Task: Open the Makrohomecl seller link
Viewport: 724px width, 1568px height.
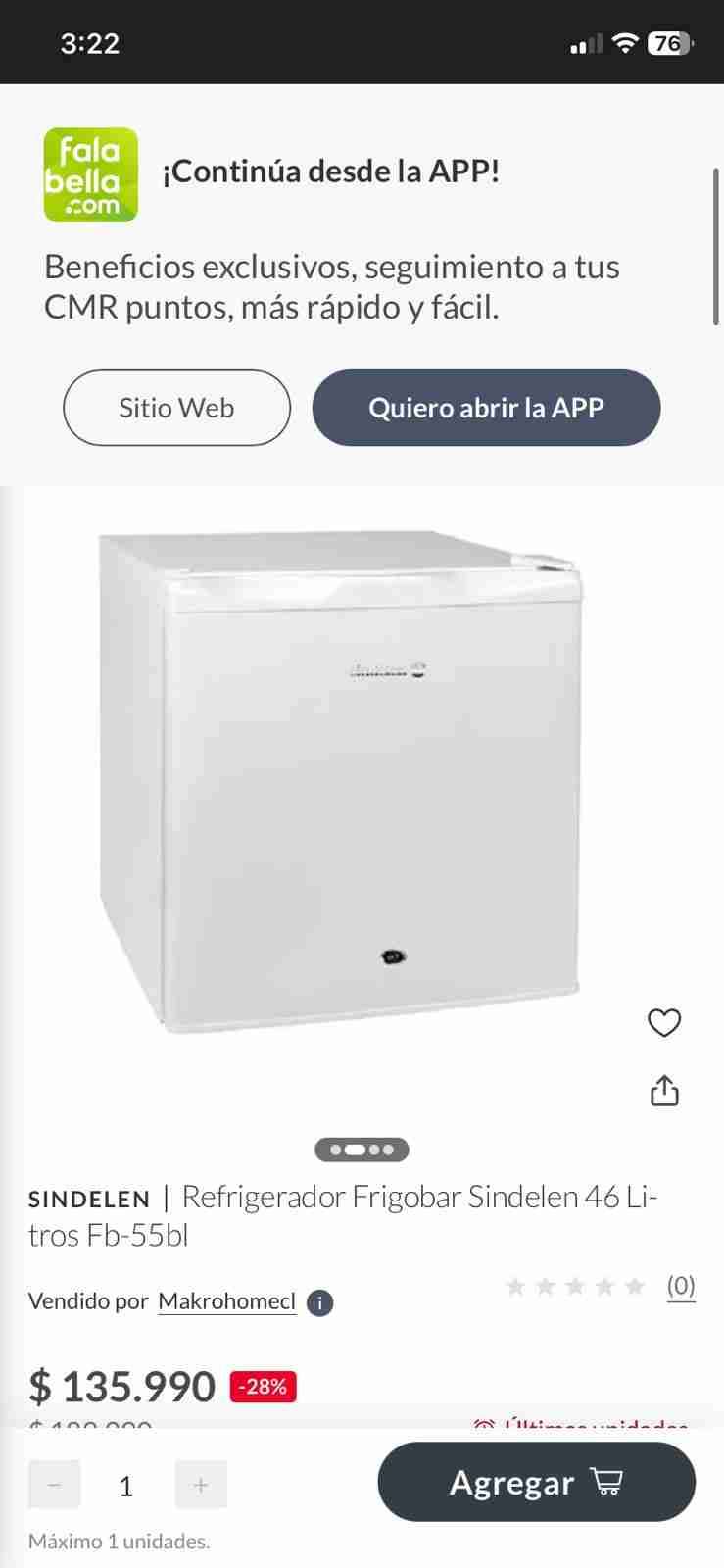Action: [226, 1301]
